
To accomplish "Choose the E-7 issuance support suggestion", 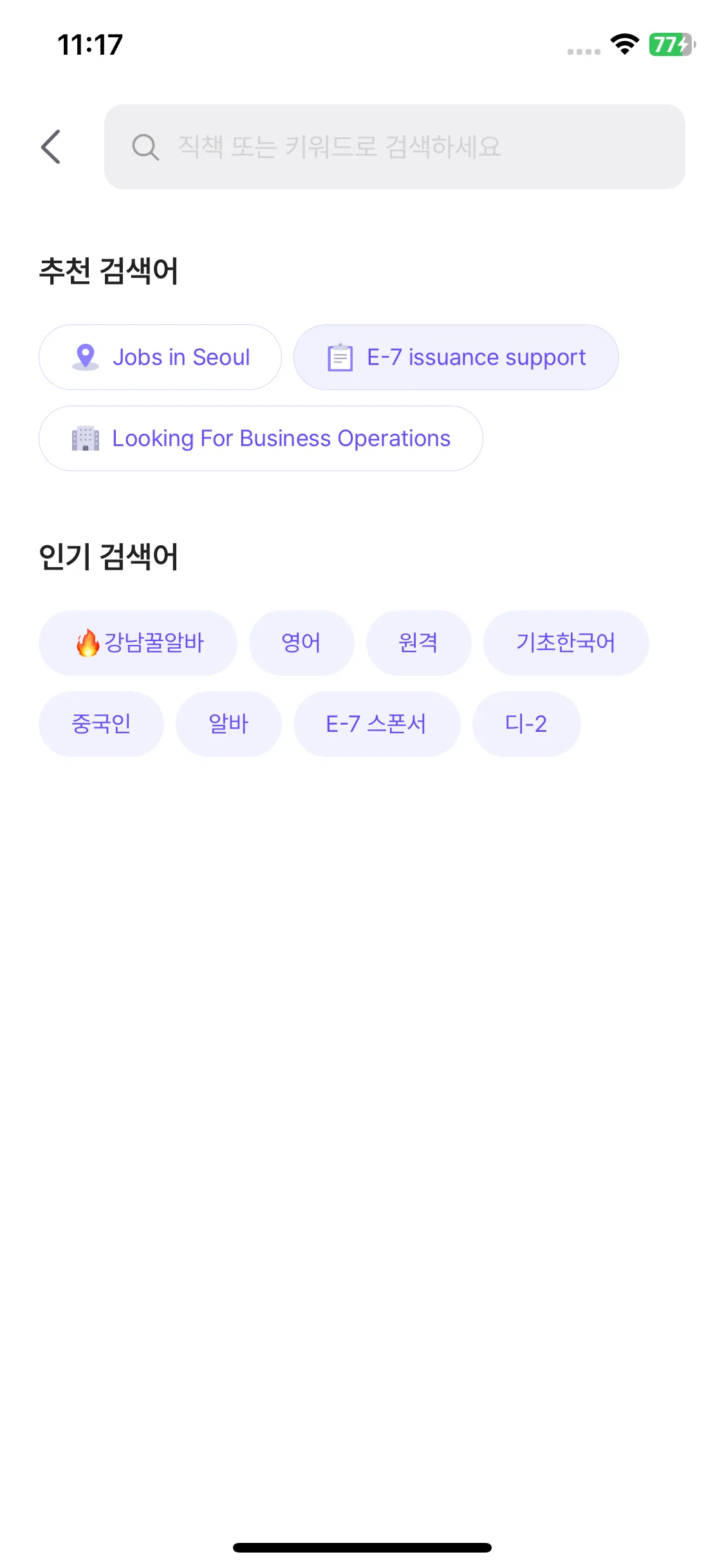I will pos(456,357).
